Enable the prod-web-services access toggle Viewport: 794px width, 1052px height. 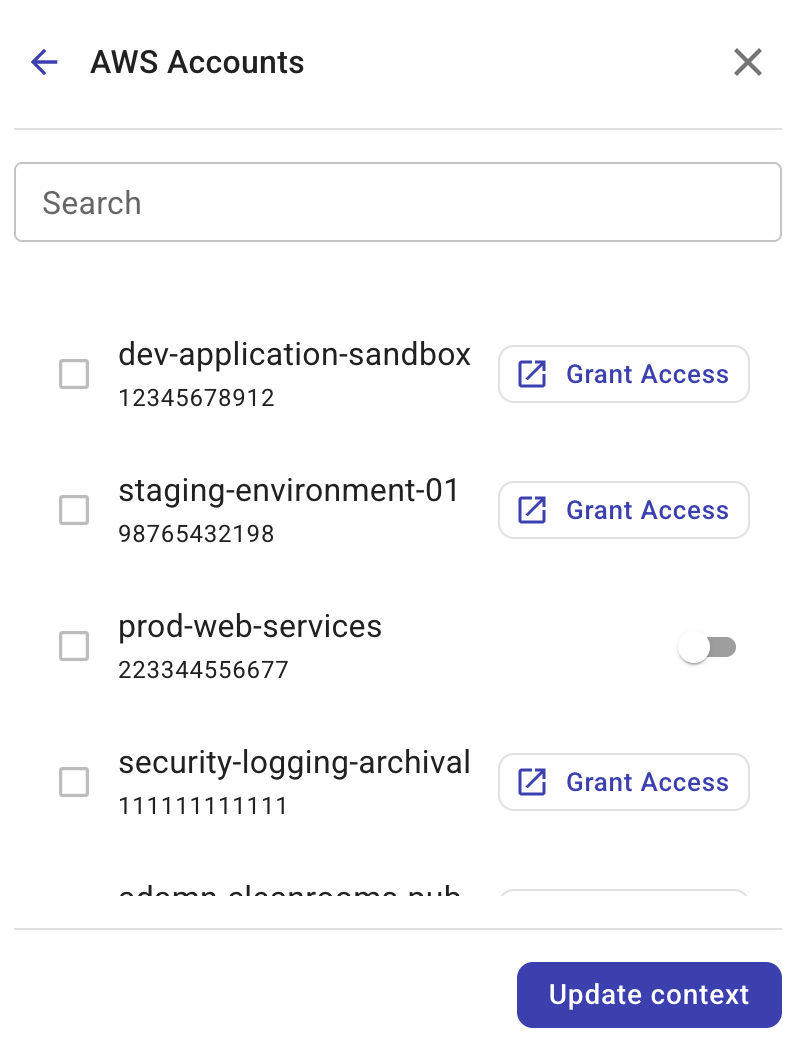[708, 646]
